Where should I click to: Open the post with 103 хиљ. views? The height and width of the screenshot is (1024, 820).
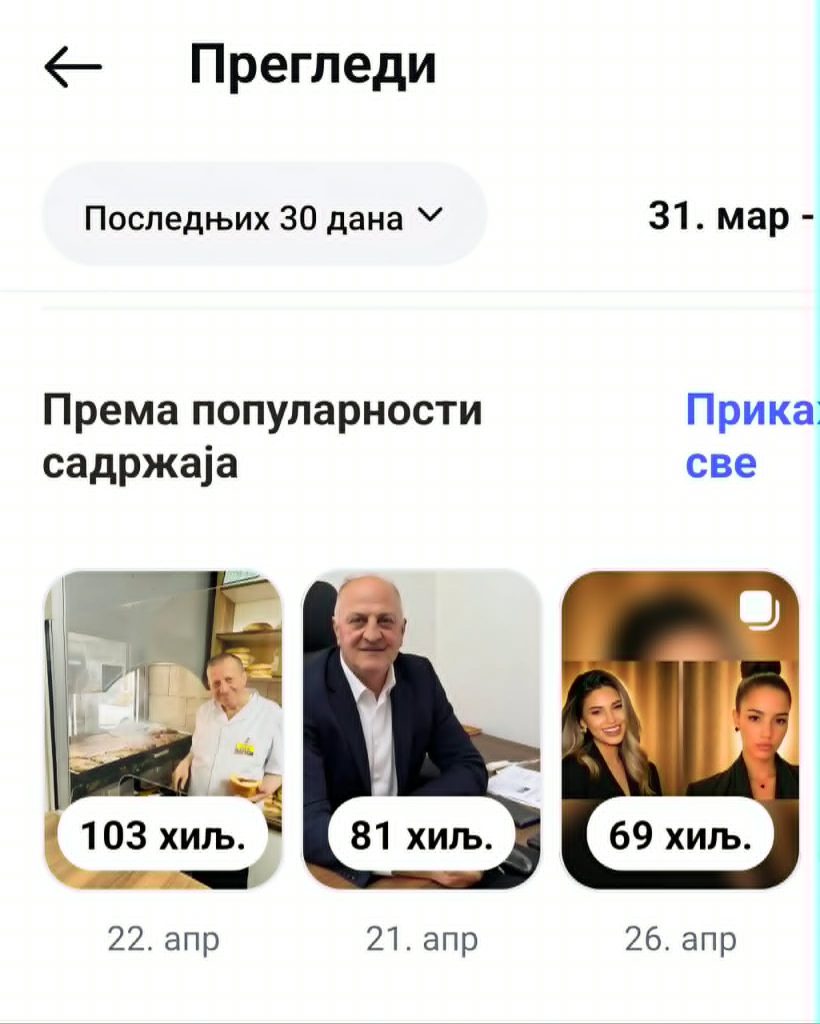[163, 729]
